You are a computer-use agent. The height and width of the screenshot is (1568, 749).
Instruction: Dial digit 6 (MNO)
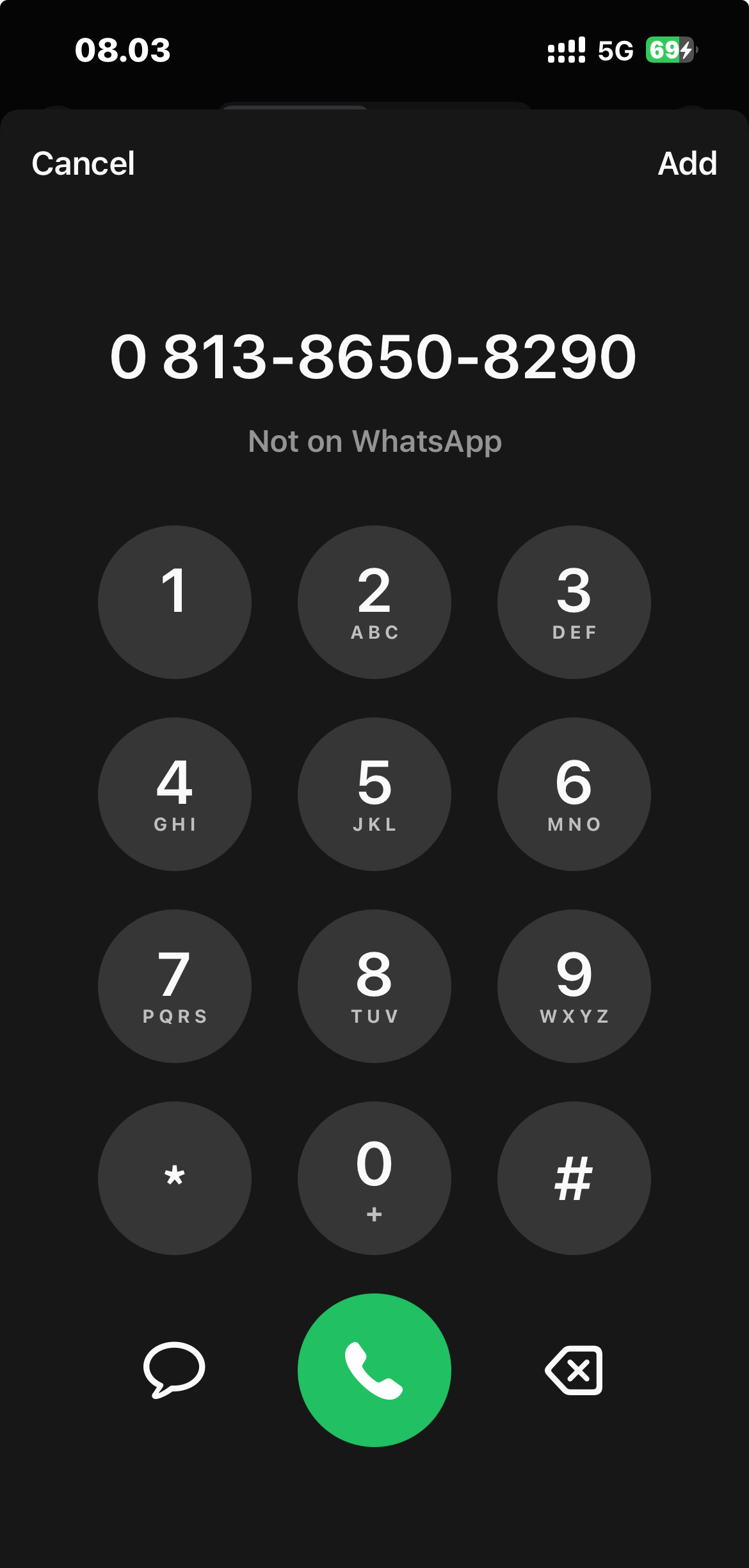pyautogui.click(x=574, y=794)
